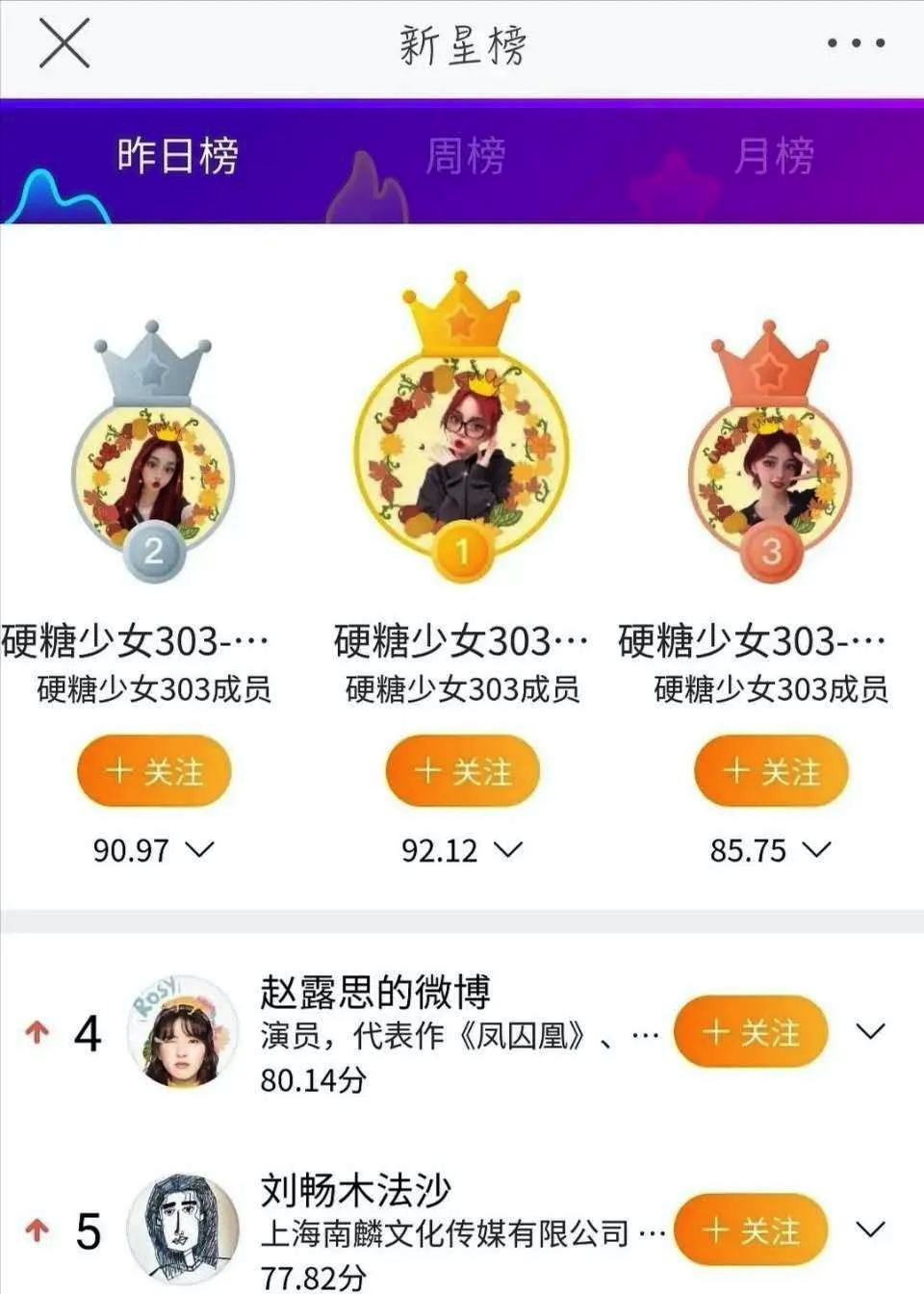Screen dimensions: 924x1294
Task: Expand details for 赵露思的微博
Action: click(x=870, y=1032)
